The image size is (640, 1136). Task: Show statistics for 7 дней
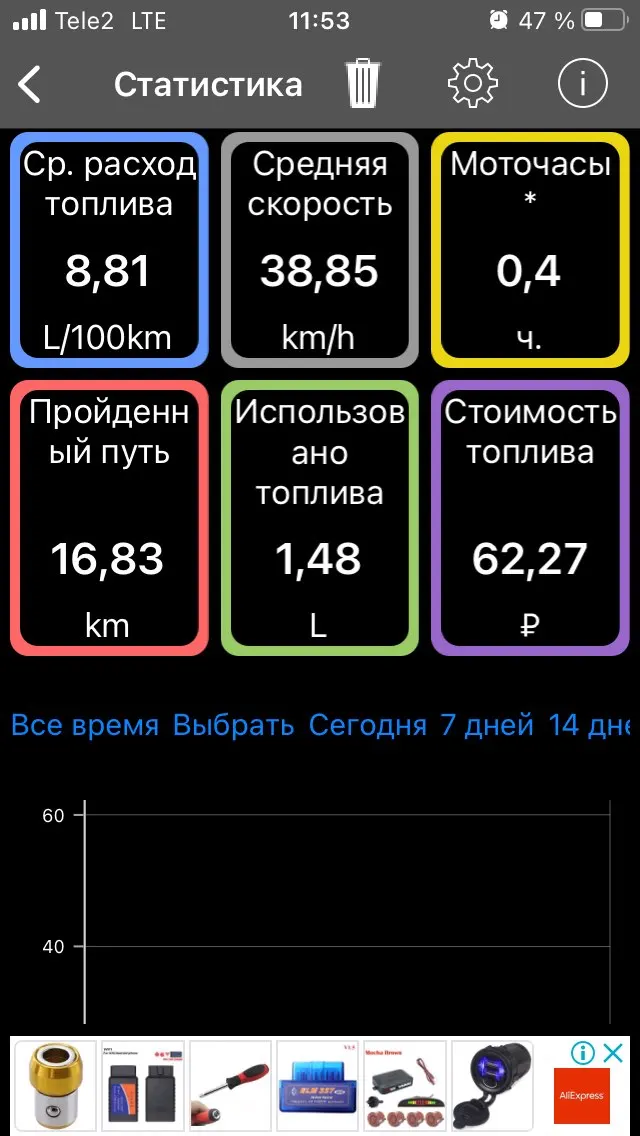click(487, 725)
